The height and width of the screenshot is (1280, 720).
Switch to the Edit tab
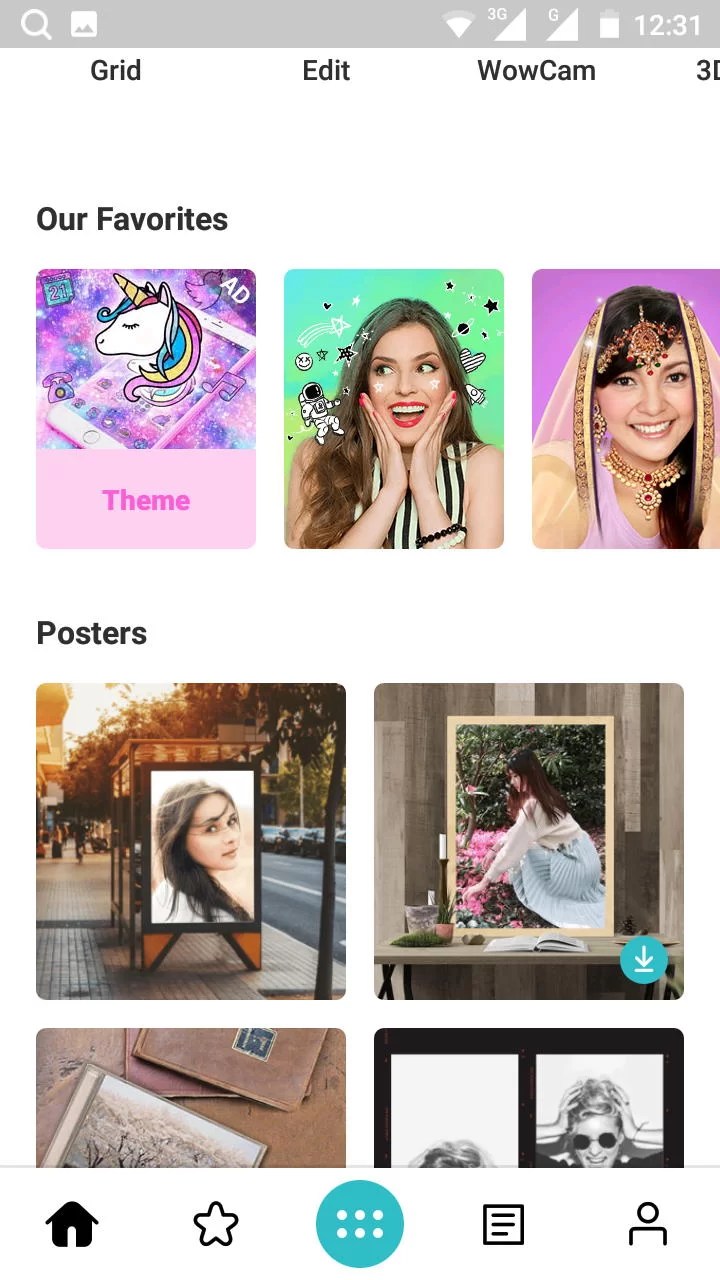[x=326, y=70]
